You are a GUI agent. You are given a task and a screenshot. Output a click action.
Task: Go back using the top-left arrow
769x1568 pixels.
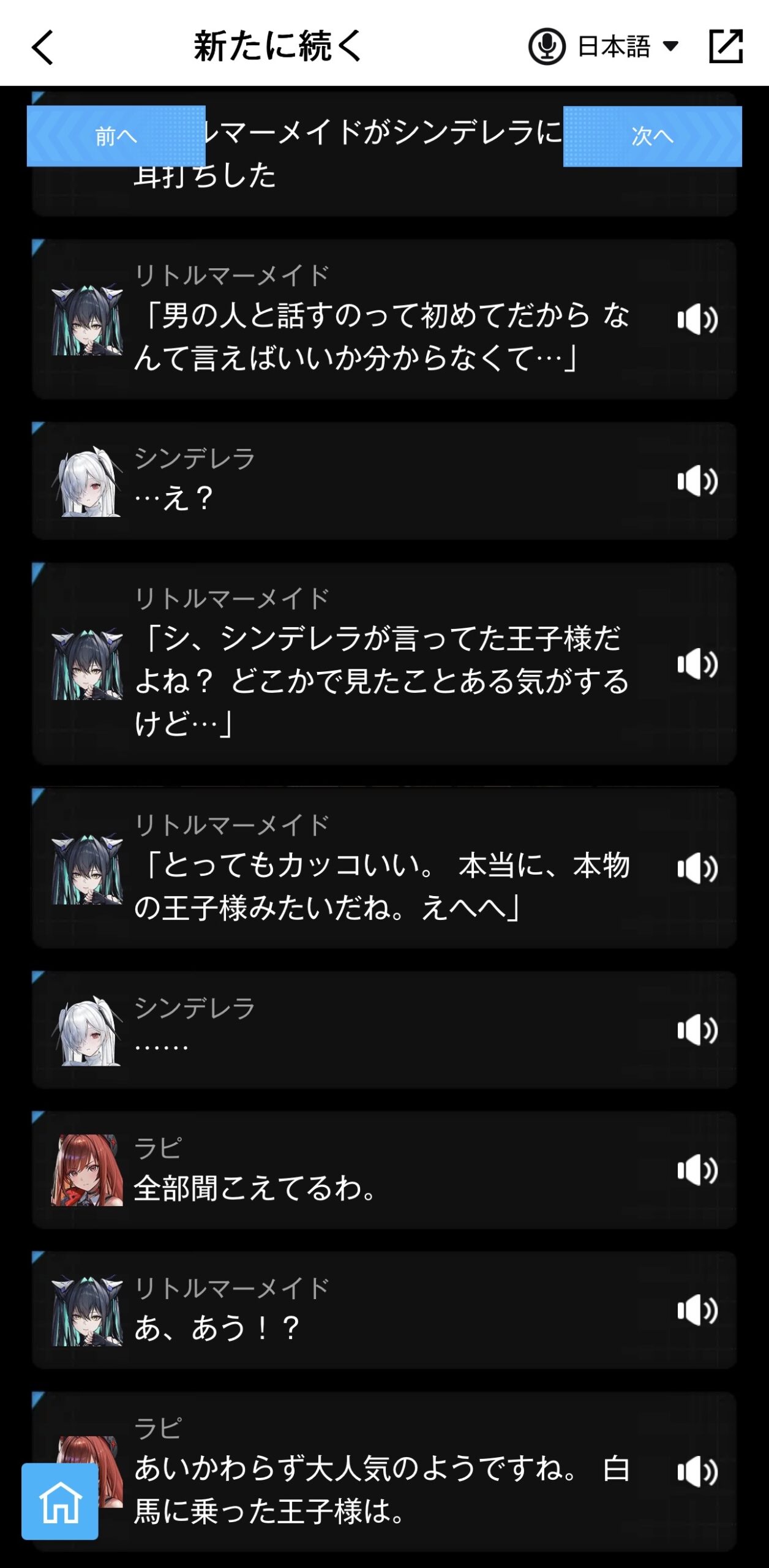pos(43,47)
